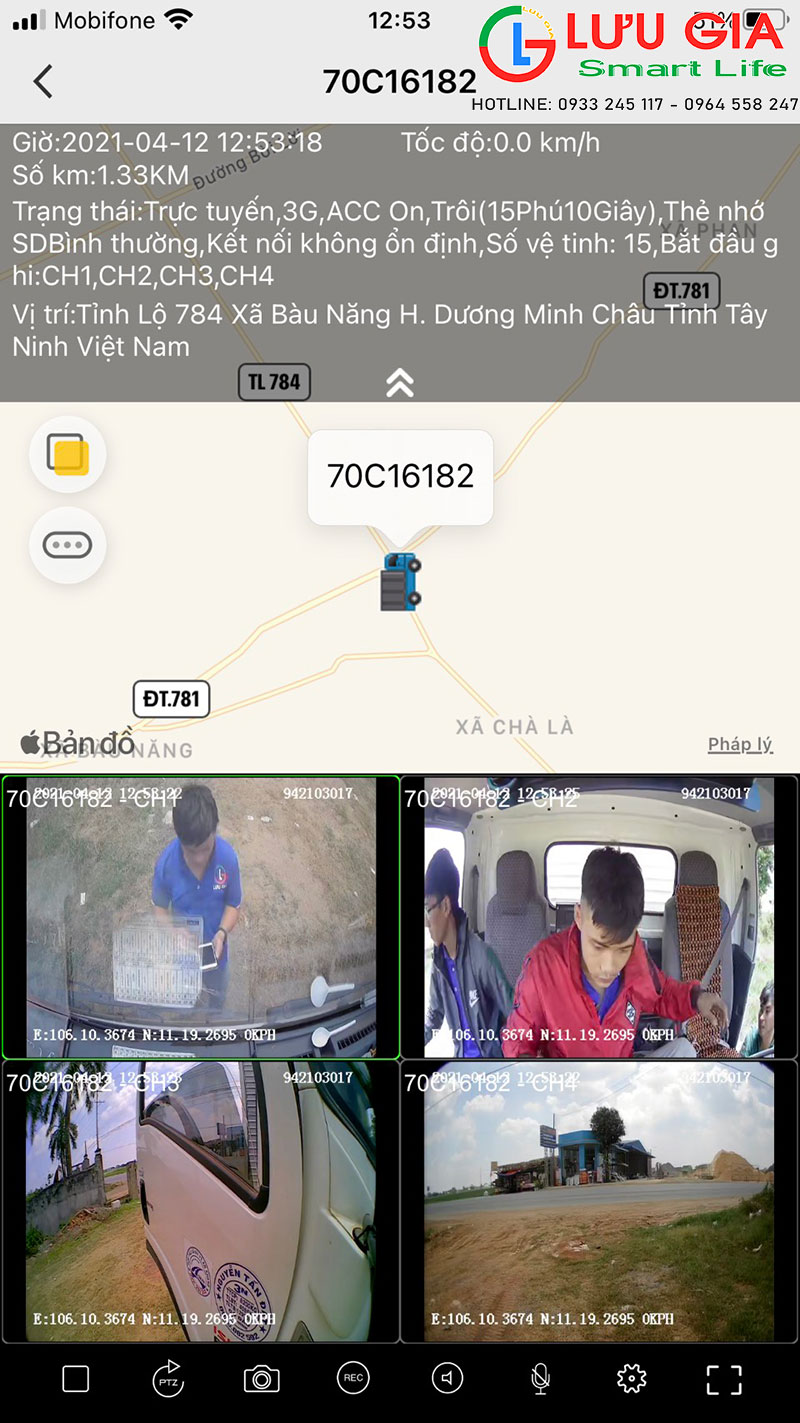Open PTZ camera controls

(x=168, y=1378)
